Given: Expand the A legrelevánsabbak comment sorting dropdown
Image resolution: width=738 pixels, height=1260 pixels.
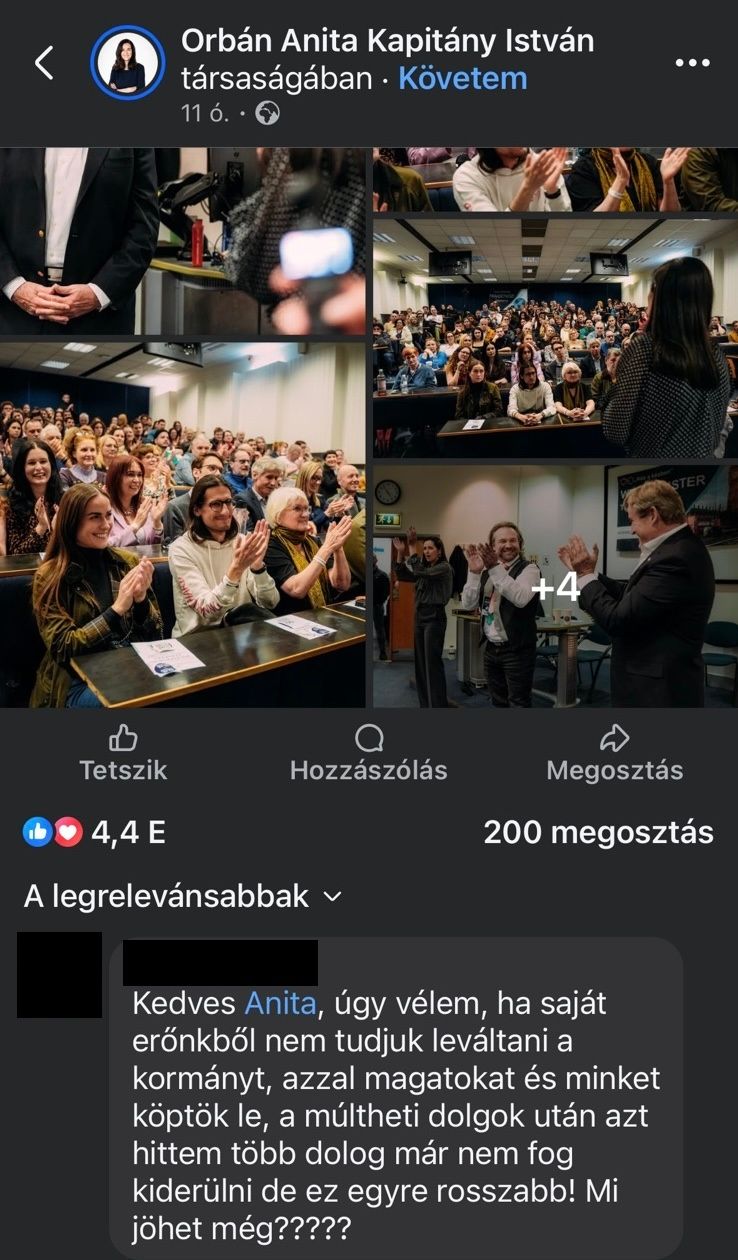Looking at the screenshot, I should point(183,897).
